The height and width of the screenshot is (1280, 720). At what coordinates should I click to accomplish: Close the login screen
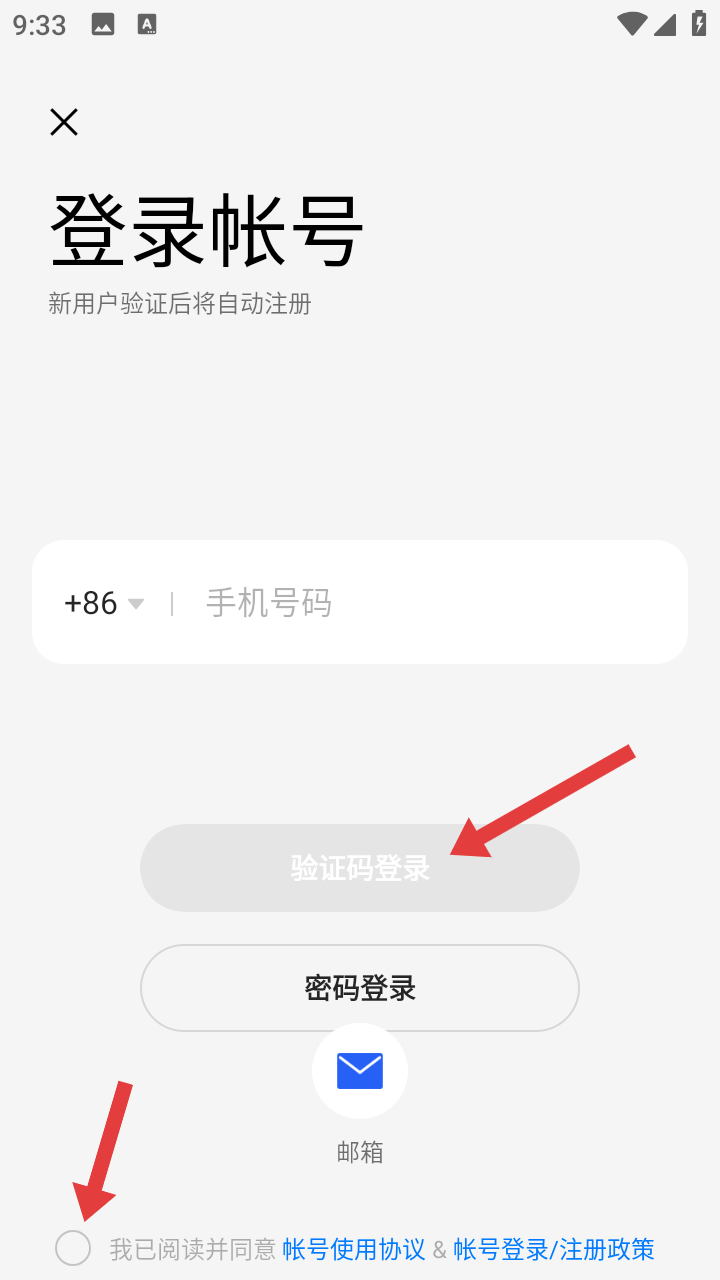[x=64, y=122]
